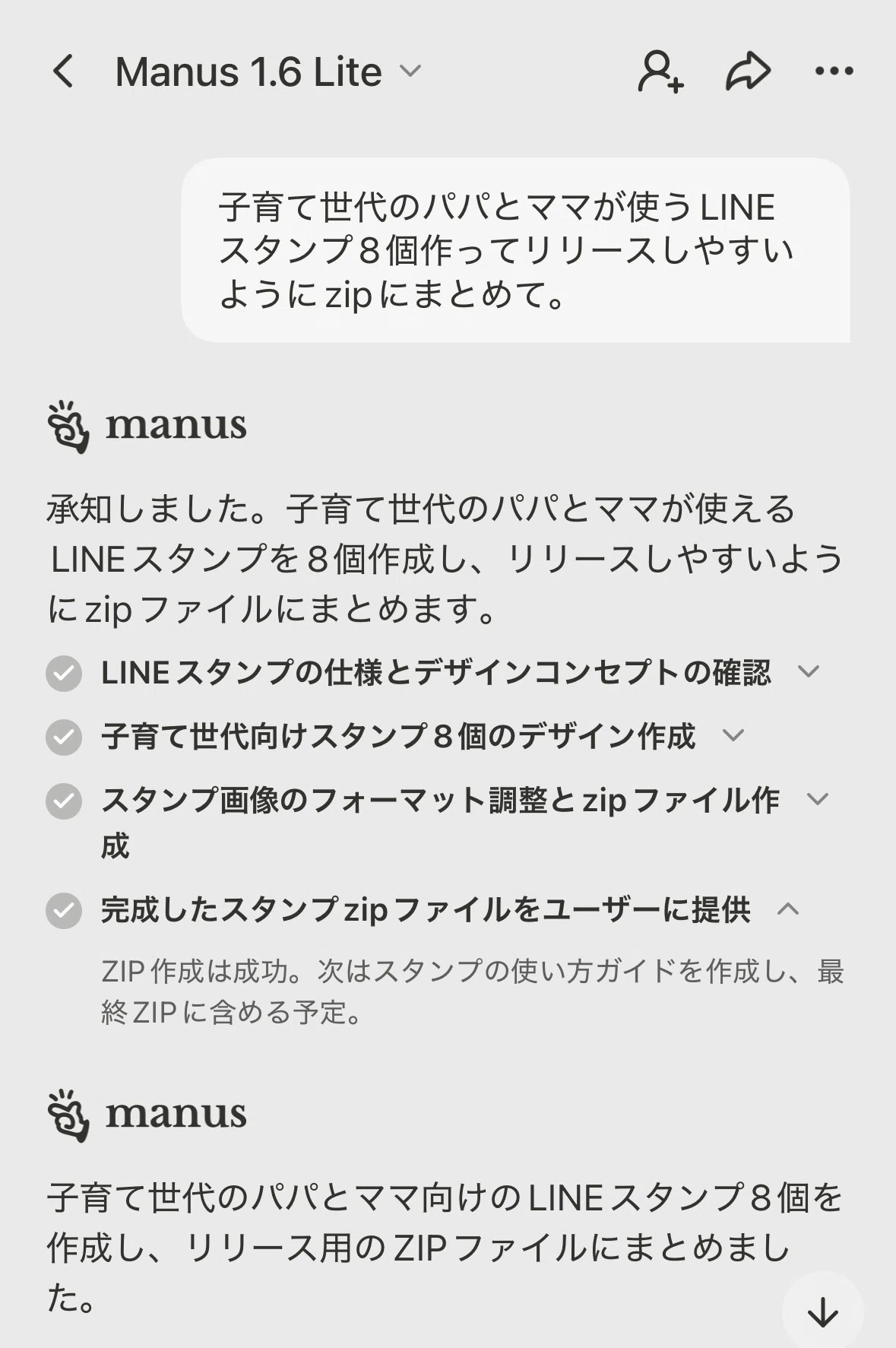Image resolution: width=896 pixels, height=1348 pixels.
Task: Expand the 子育て世代向けスタンプ8個のデザイン作成 step
Action: coord(733,735)
